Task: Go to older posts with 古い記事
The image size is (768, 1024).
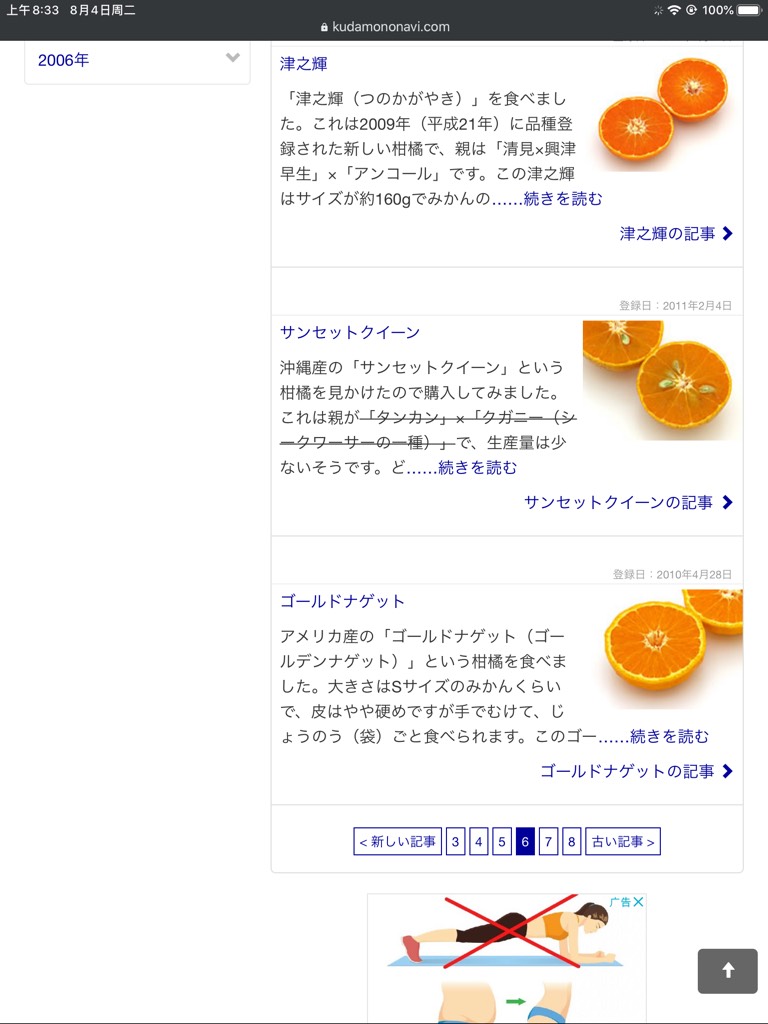Action: [623, 842]
